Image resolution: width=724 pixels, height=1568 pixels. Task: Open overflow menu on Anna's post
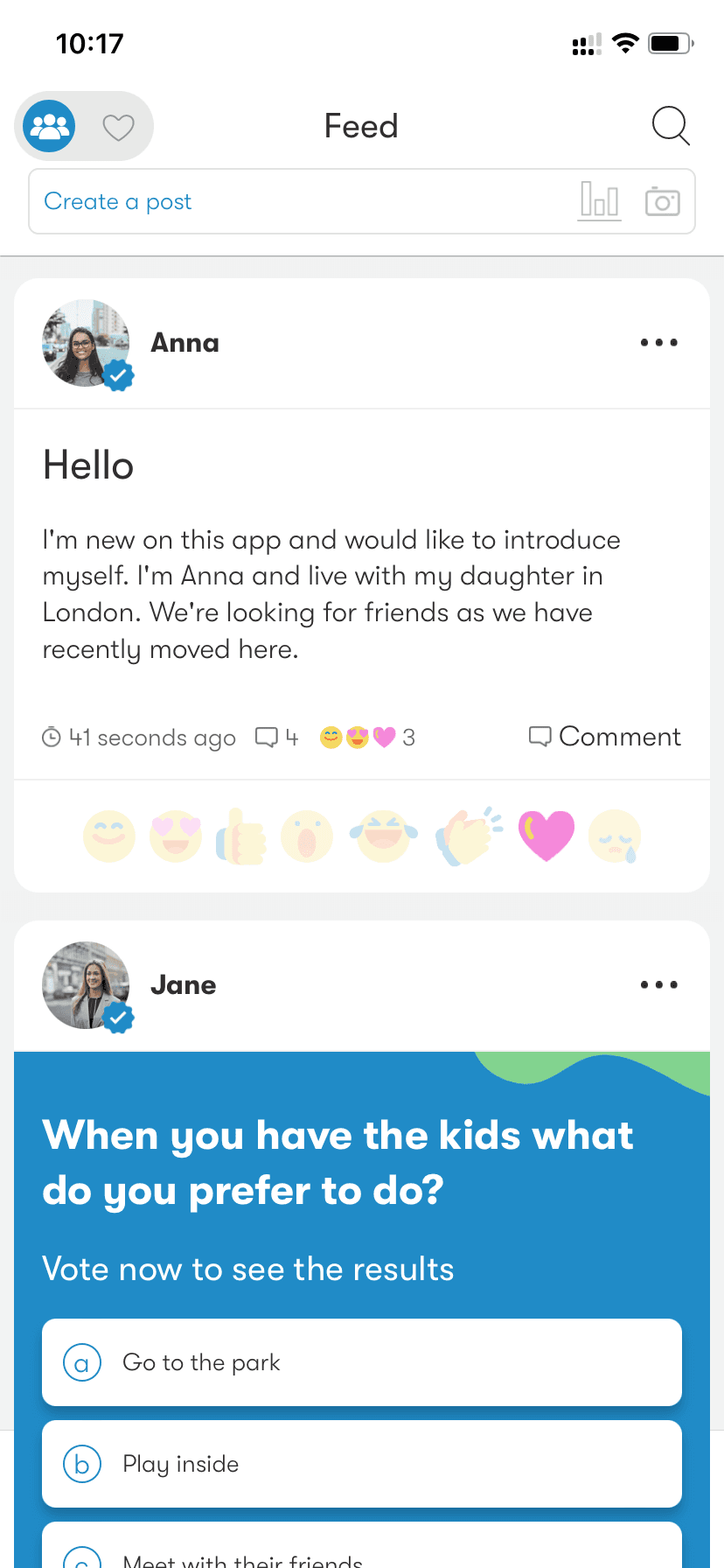(x=658, y=343)
